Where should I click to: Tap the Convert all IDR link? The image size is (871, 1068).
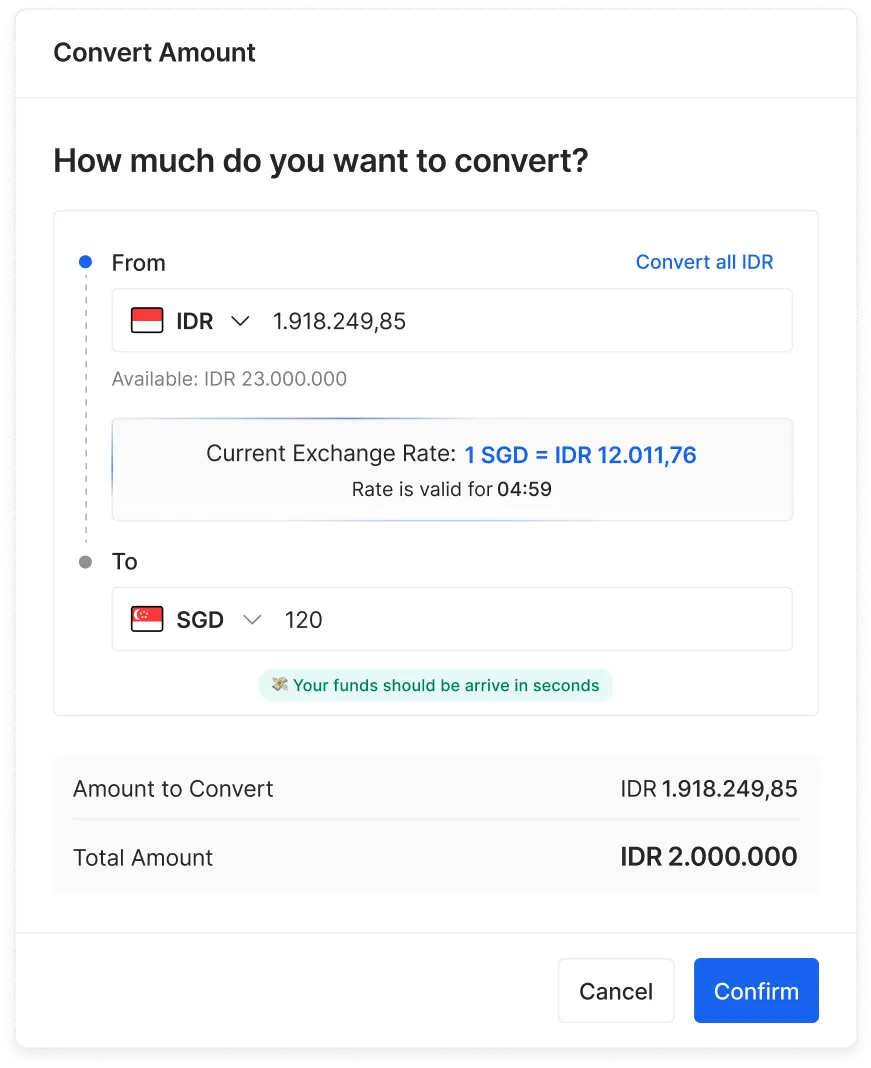click(x=704, y=262)
